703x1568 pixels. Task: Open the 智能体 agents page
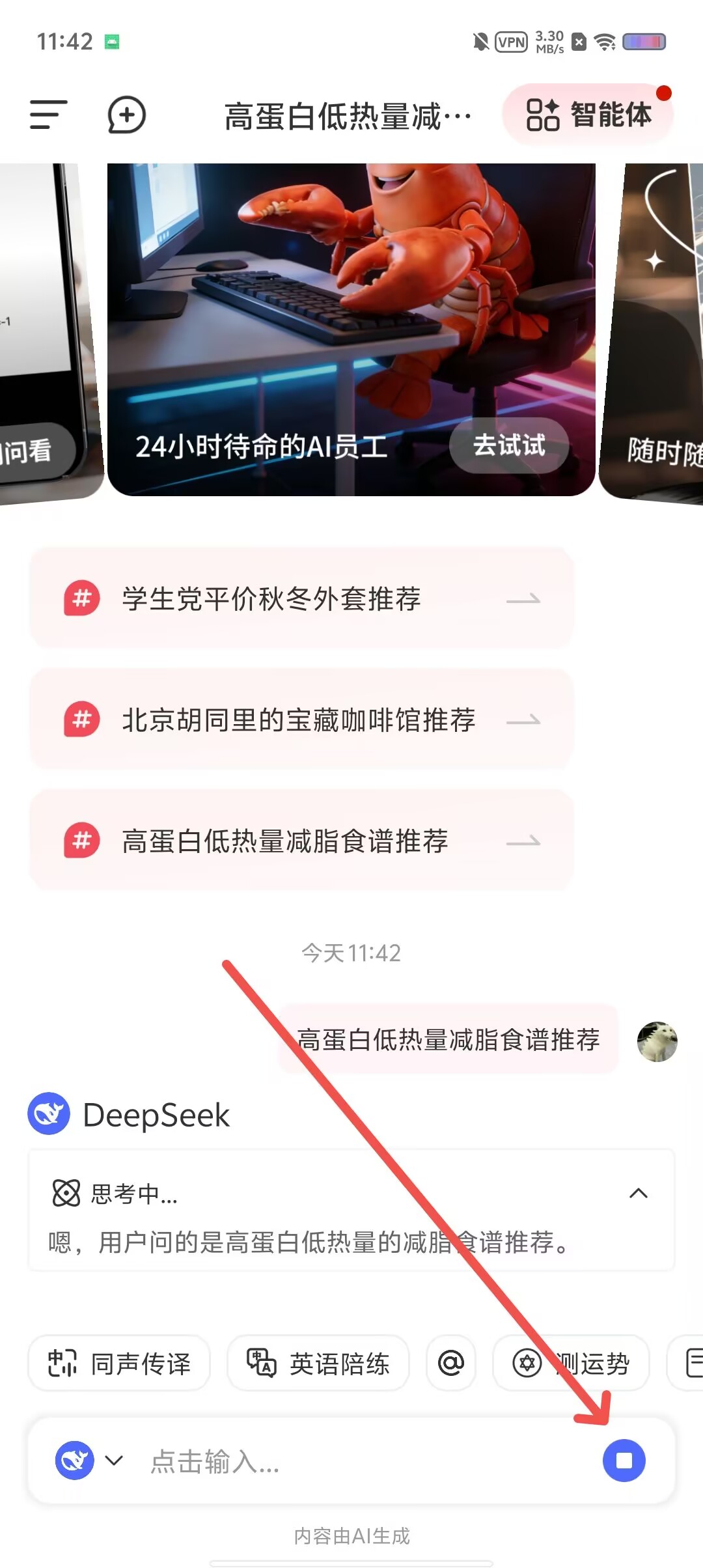pos(588,115)
